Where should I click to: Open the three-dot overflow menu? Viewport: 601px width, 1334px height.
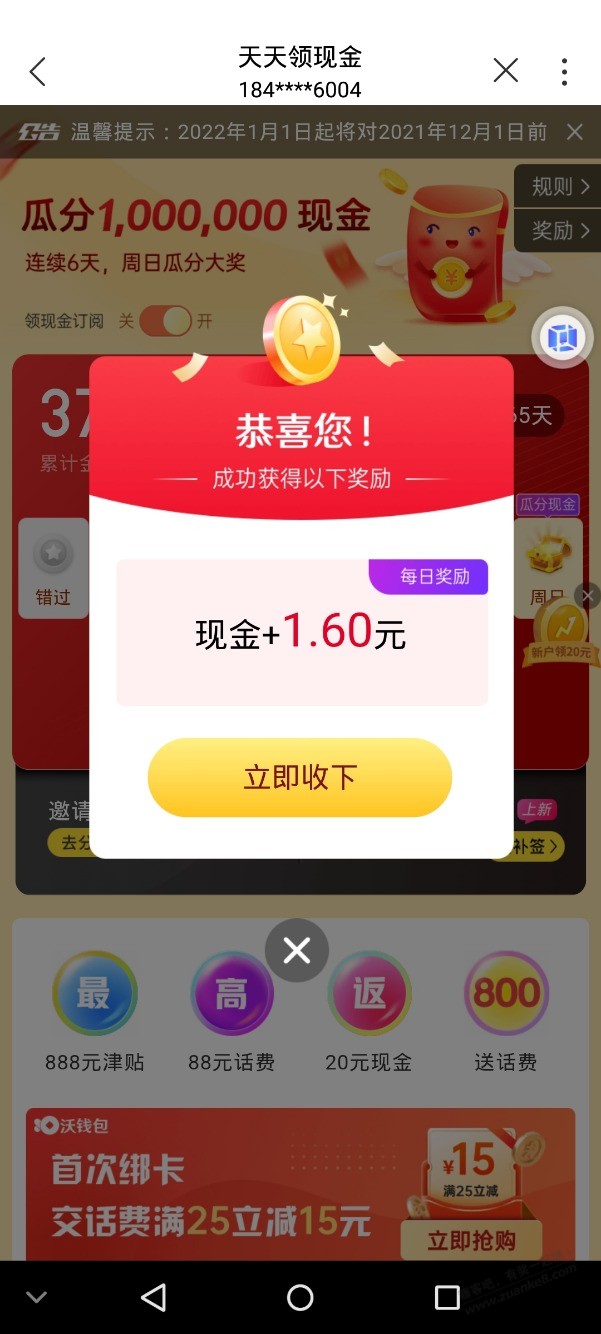tap(564, 71)
